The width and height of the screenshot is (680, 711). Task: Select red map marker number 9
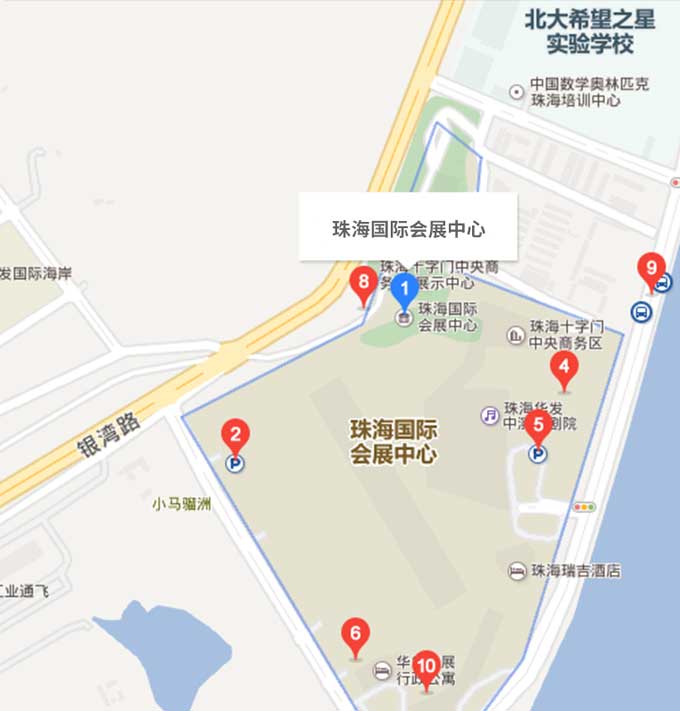[x=652, y=268]
